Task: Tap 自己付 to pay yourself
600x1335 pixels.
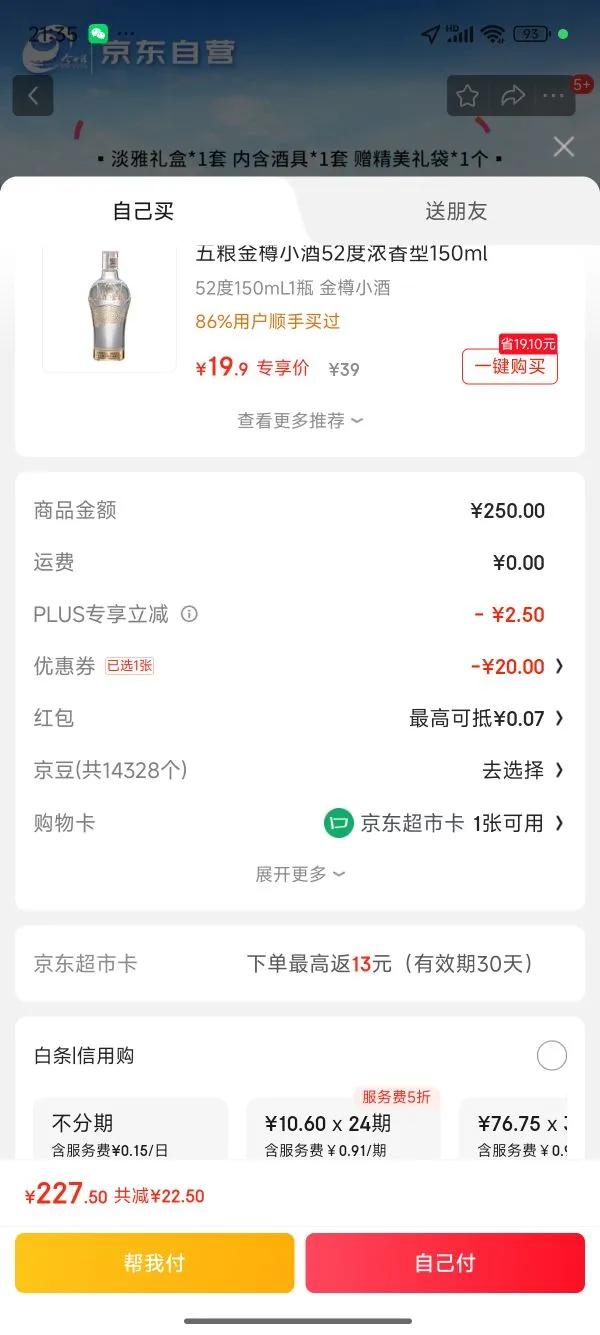Action: [x=445, y=1263]
